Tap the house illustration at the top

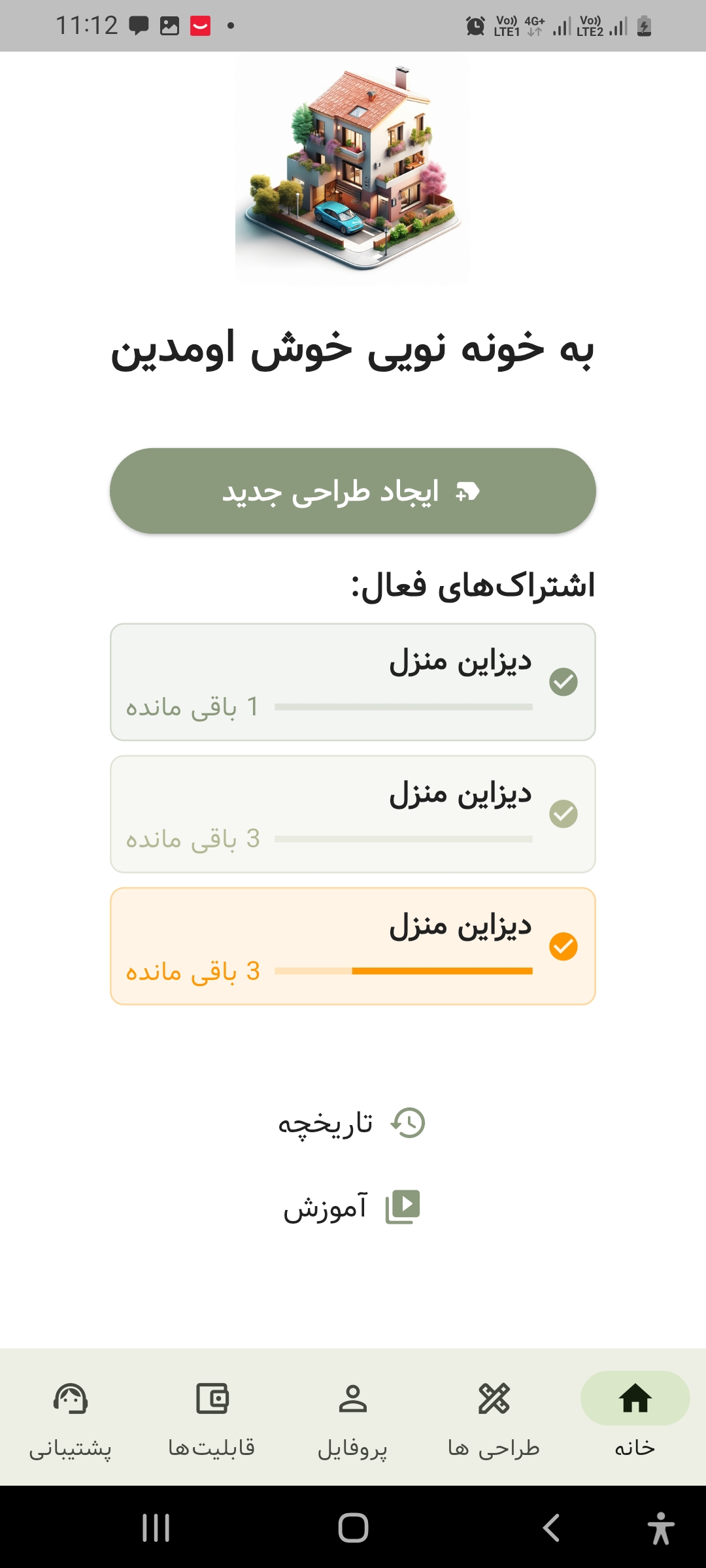(353, 169)
